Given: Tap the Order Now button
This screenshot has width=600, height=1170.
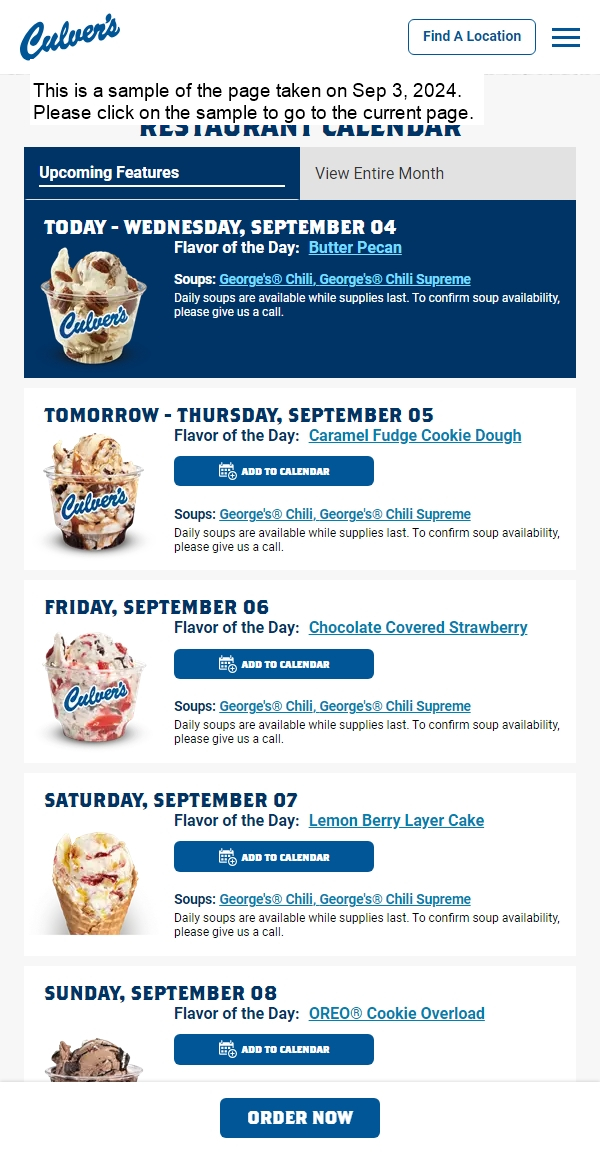Looking at the screenshot, I should (299, 1118).
